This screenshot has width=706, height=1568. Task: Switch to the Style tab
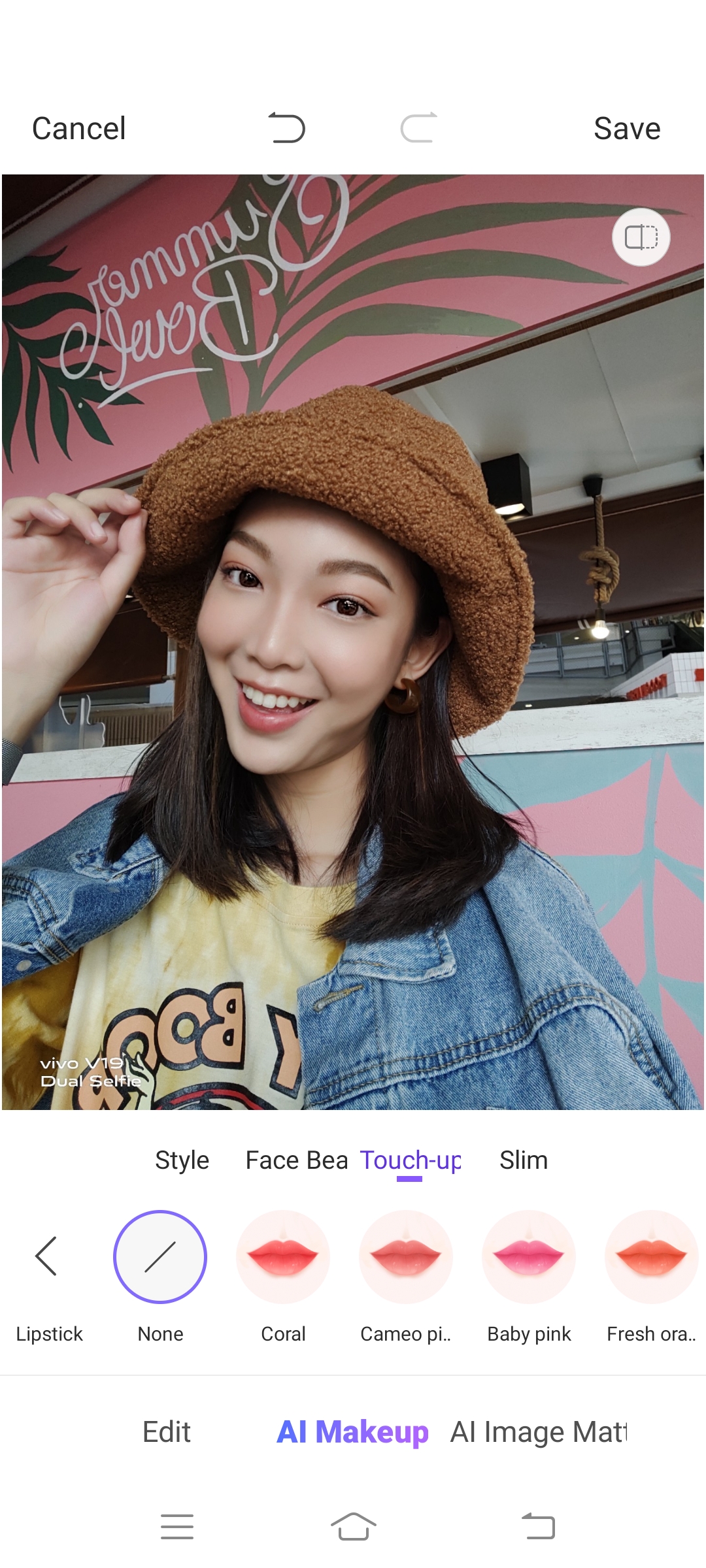pos(182,1160)
